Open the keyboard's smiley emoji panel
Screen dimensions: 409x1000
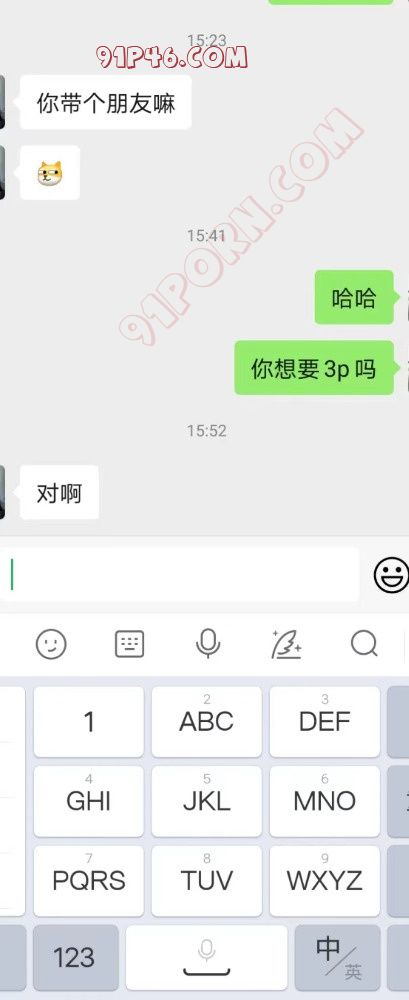pyautogui.click(x=51, y=644)
